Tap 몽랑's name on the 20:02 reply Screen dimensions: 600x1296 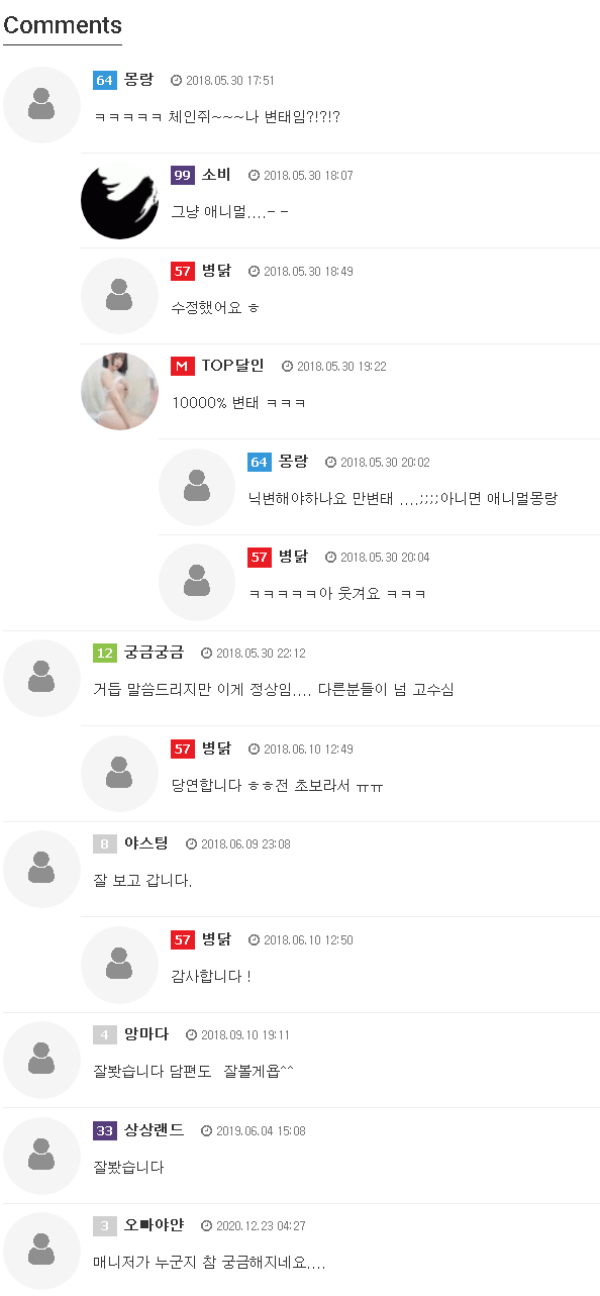coord(293,462)
